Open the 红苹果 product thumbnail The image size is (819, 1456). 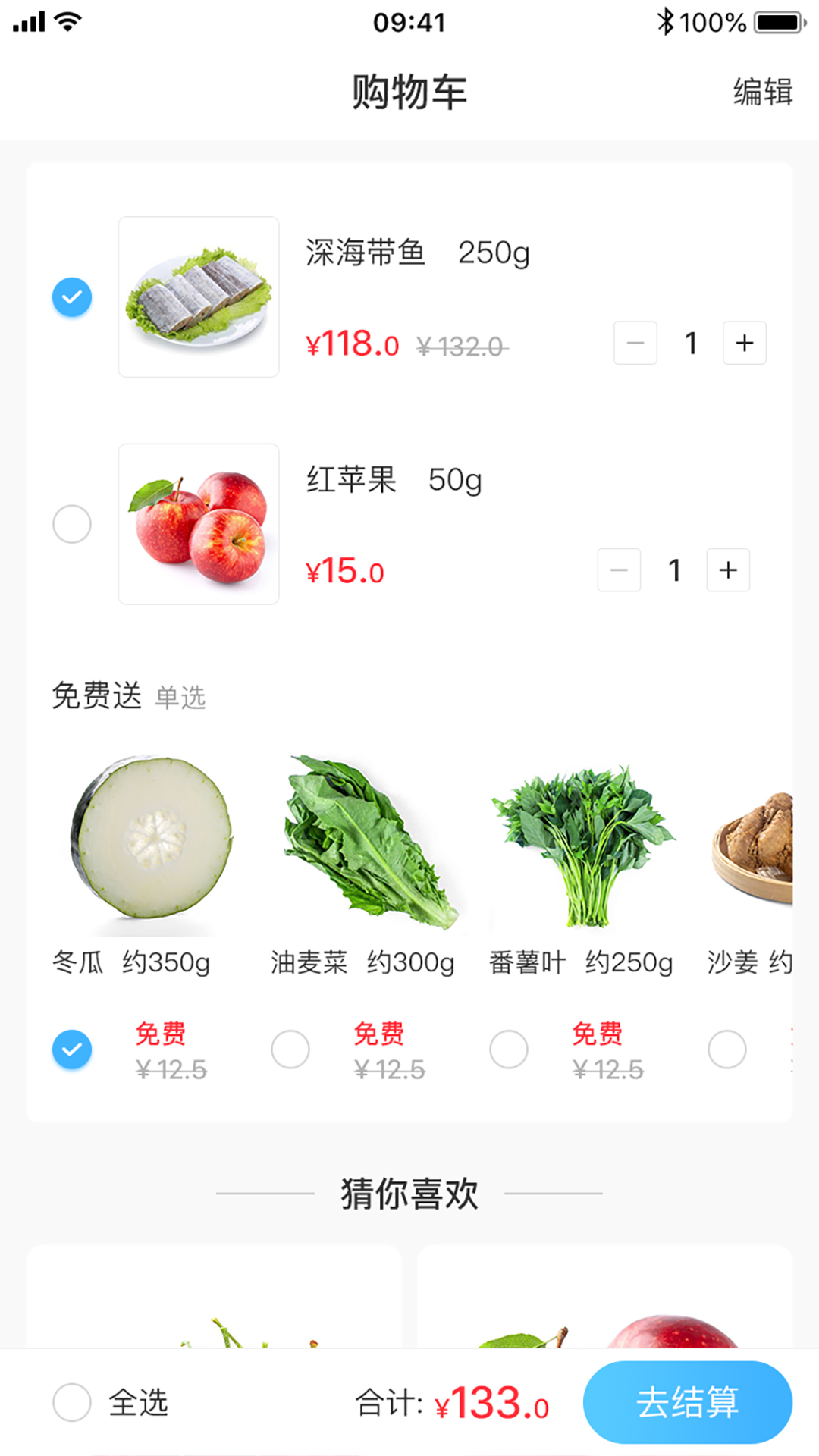pos(198,524)
